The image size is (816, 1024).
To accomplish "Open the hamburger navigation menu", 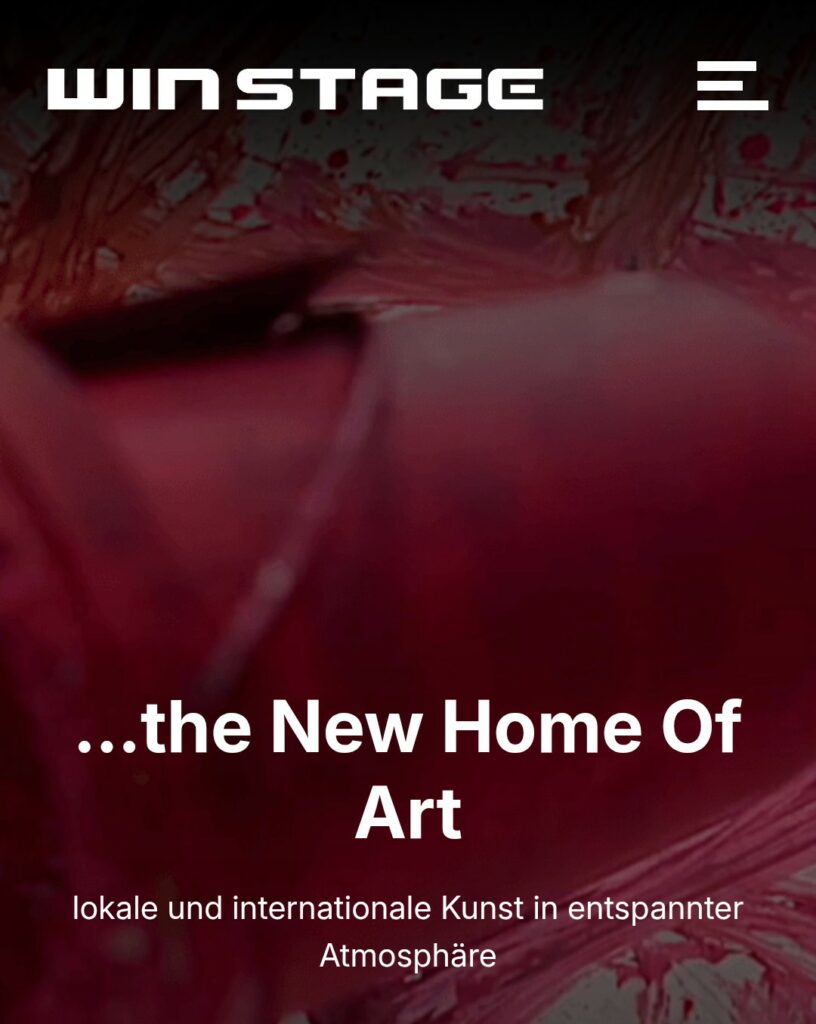I will pos(732,86).
